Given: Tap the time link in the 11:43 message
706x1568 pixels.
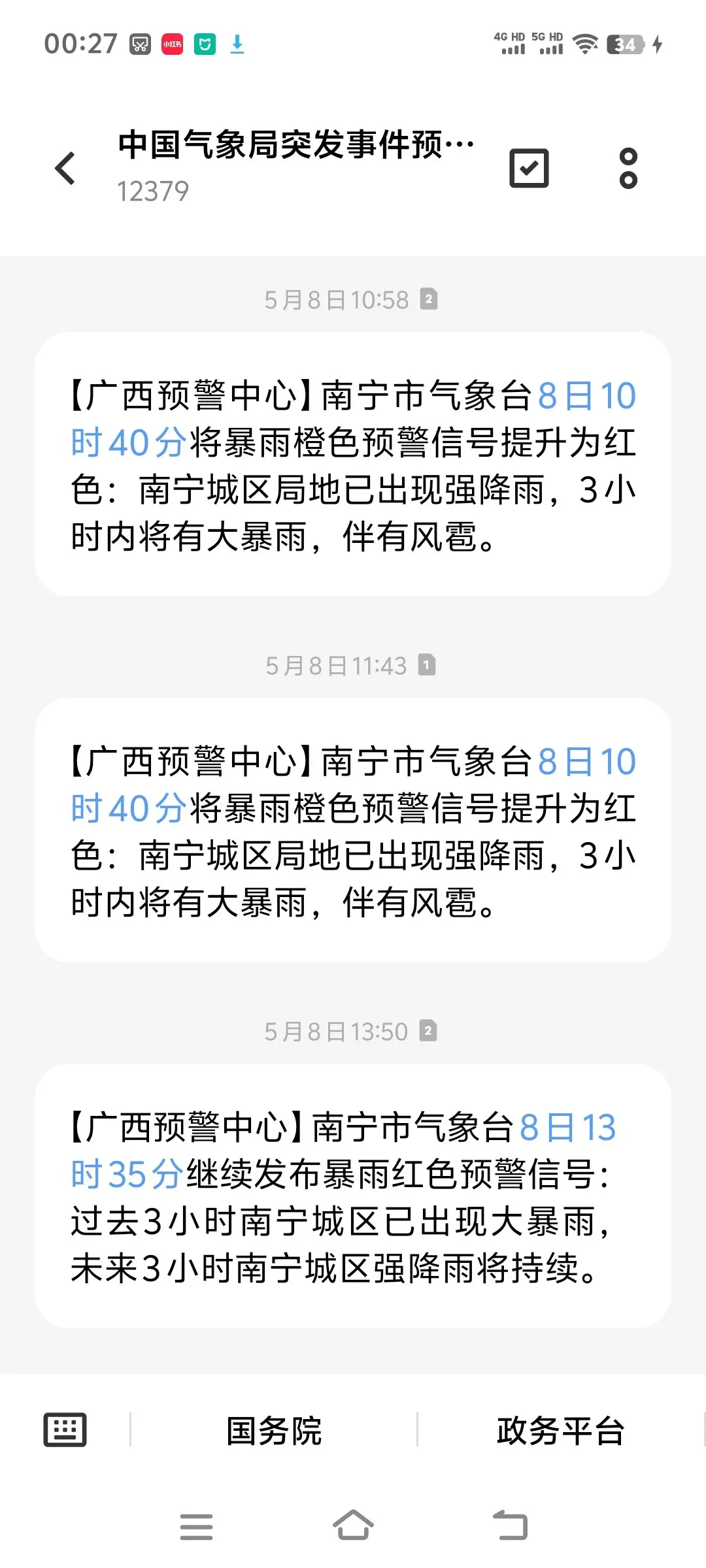Looking at the screenshot, I should pos(586,762).
